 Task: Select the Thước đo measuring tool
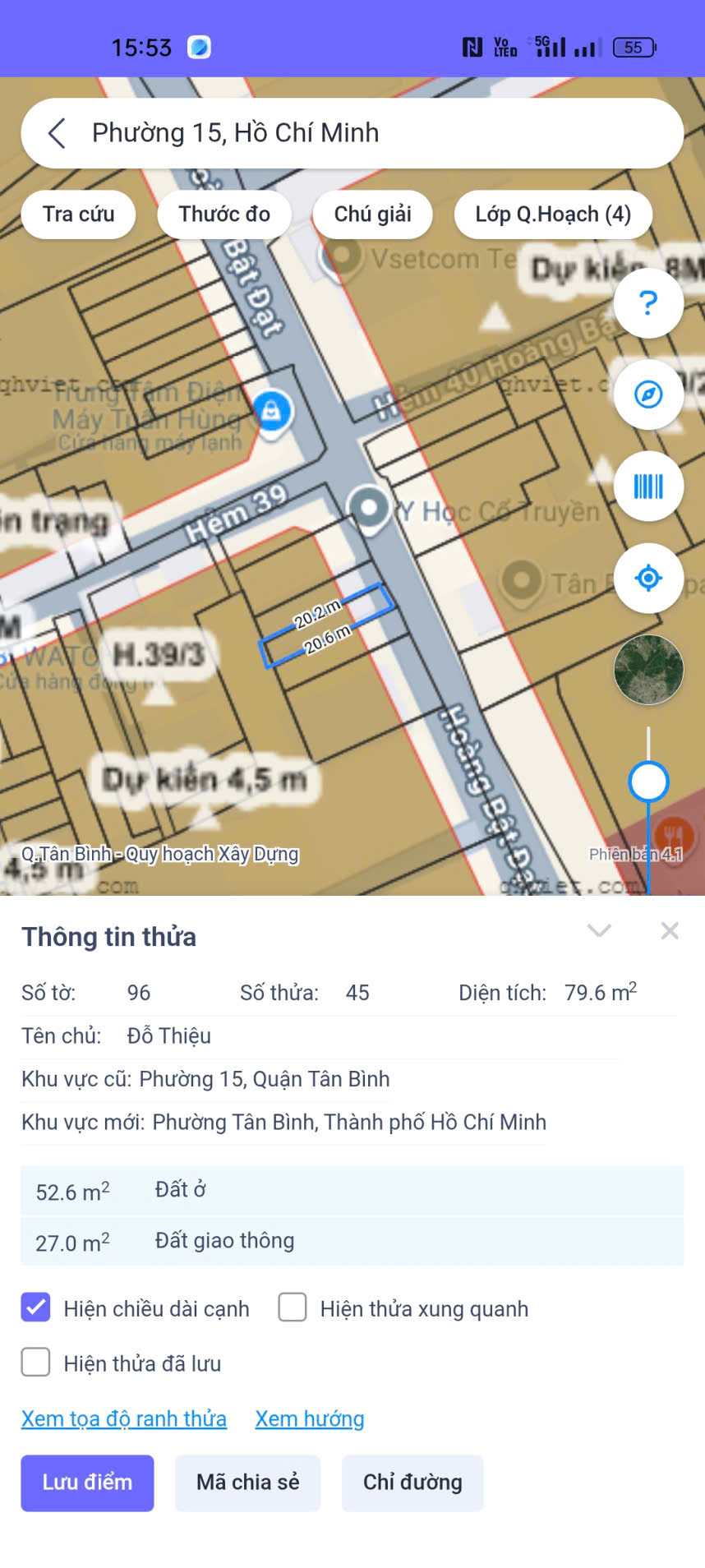click(224, 214)
